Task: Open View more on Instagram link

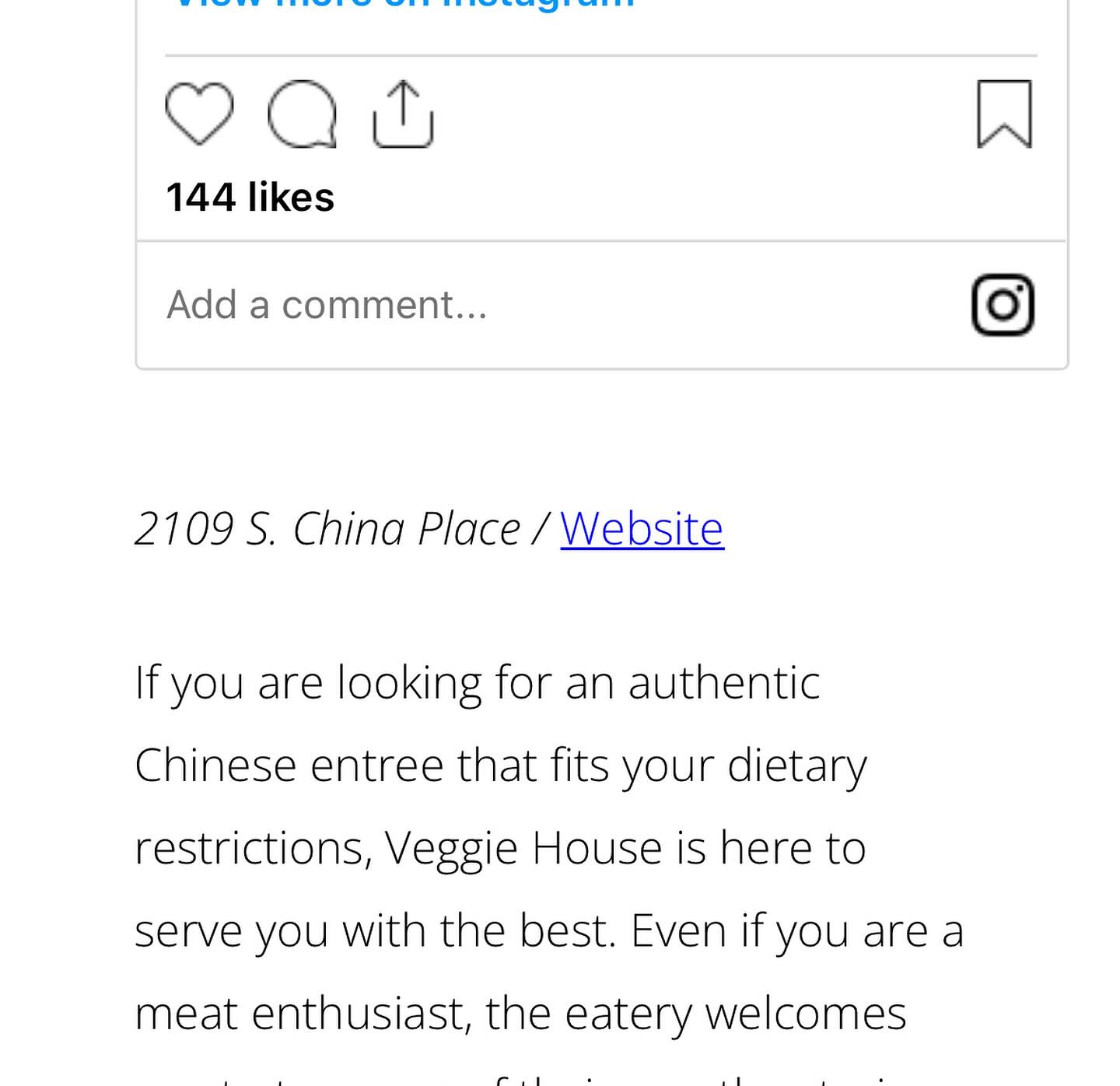Action: pos(403,4)
